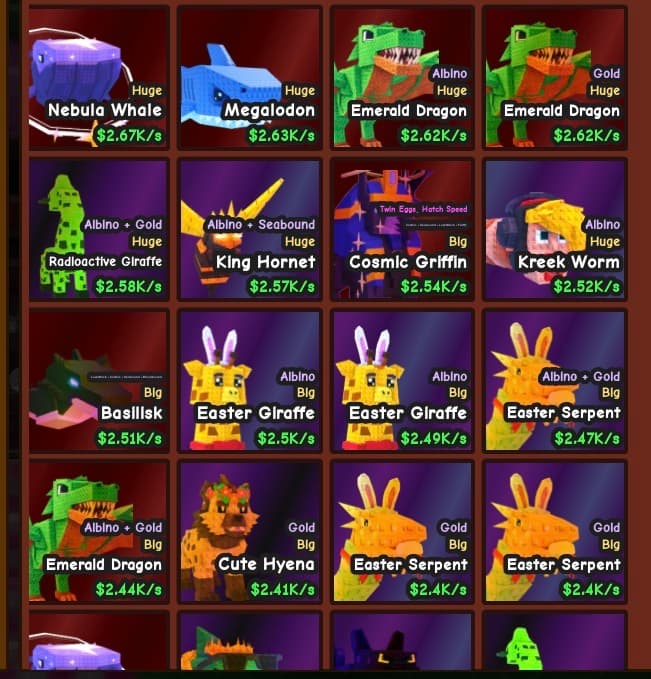651x679 pixels.
Task: Select the Kreek Worm pet
Action: tap(554, 229)
